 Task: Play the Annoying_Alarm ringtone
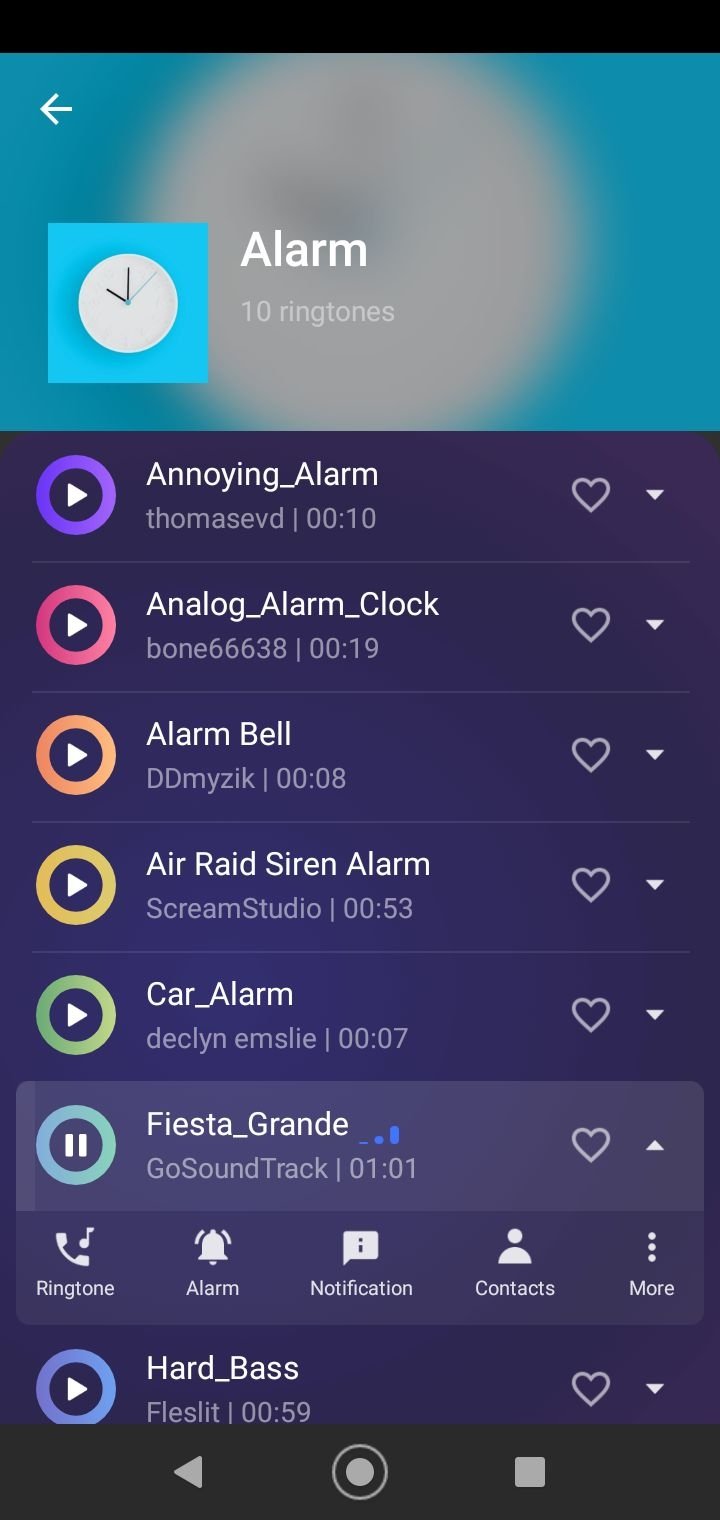[x=76, y=495]
